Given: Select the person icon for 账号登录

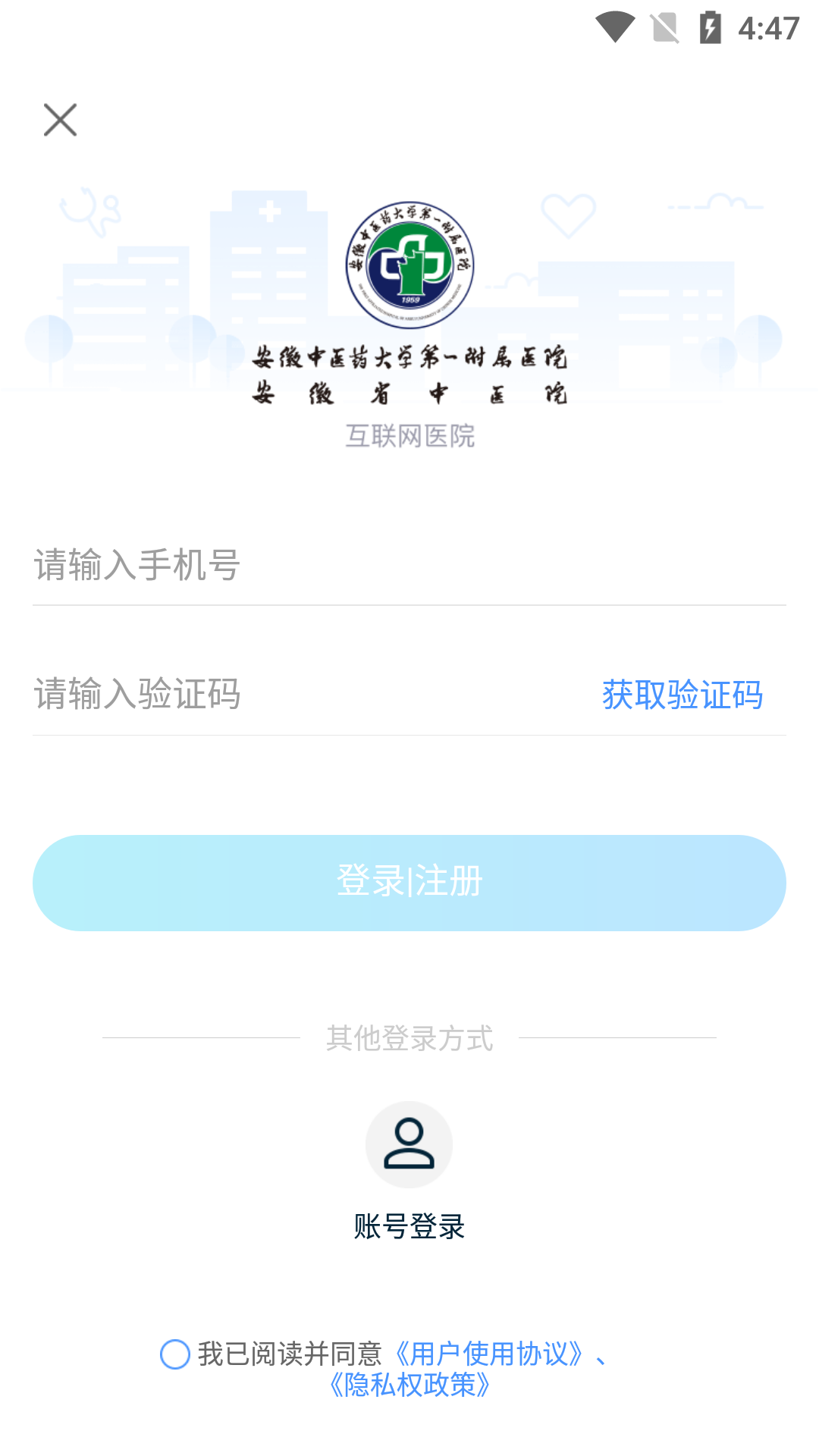Looking at the screenshot, I should (409, 1144).
